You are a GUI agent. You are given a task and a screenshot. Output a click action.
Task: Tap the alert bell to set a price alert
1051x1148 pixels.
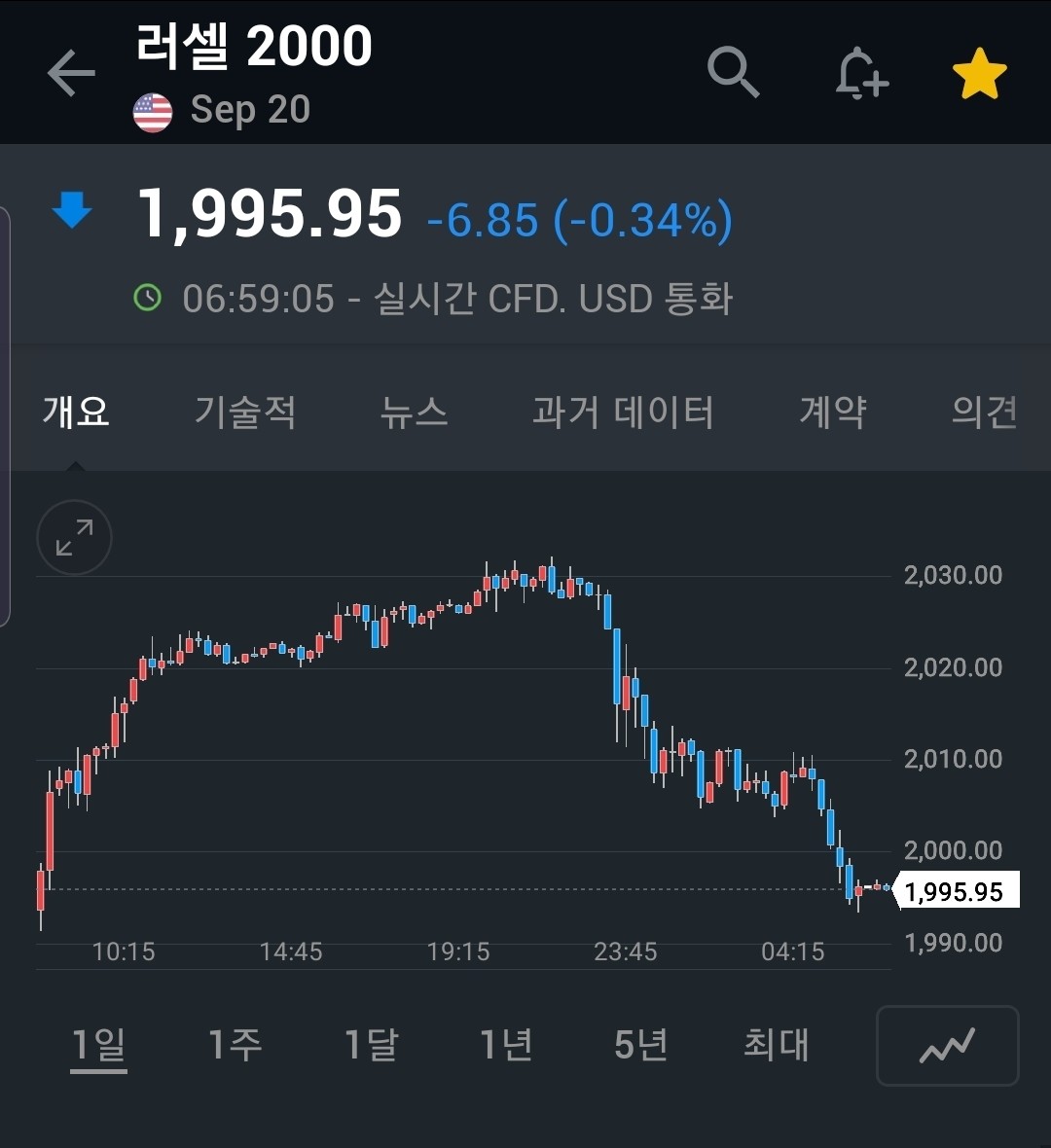point(861,73)
